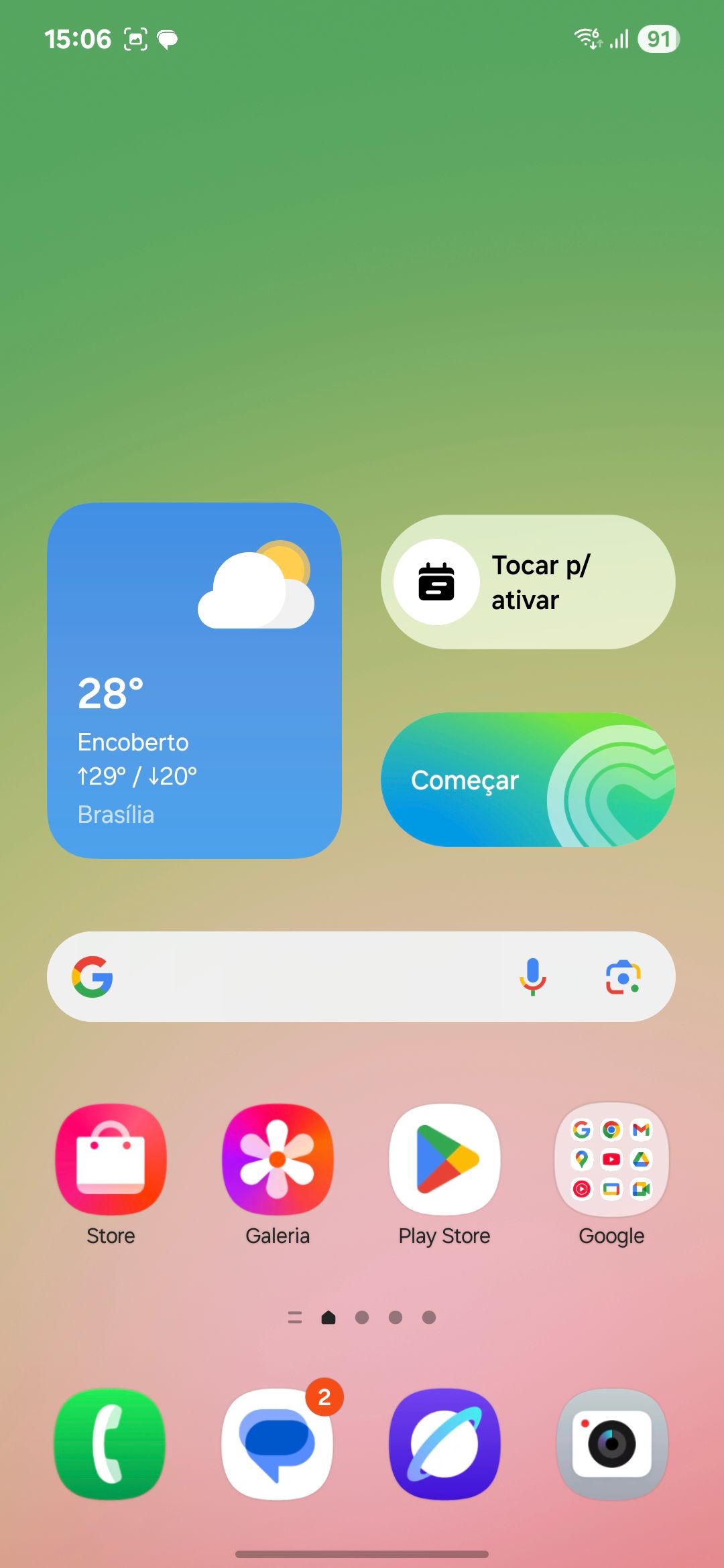Viewport: 724px width, 1568px height.
Task: Open the Phone dialer app
Action: (111, 1444)
